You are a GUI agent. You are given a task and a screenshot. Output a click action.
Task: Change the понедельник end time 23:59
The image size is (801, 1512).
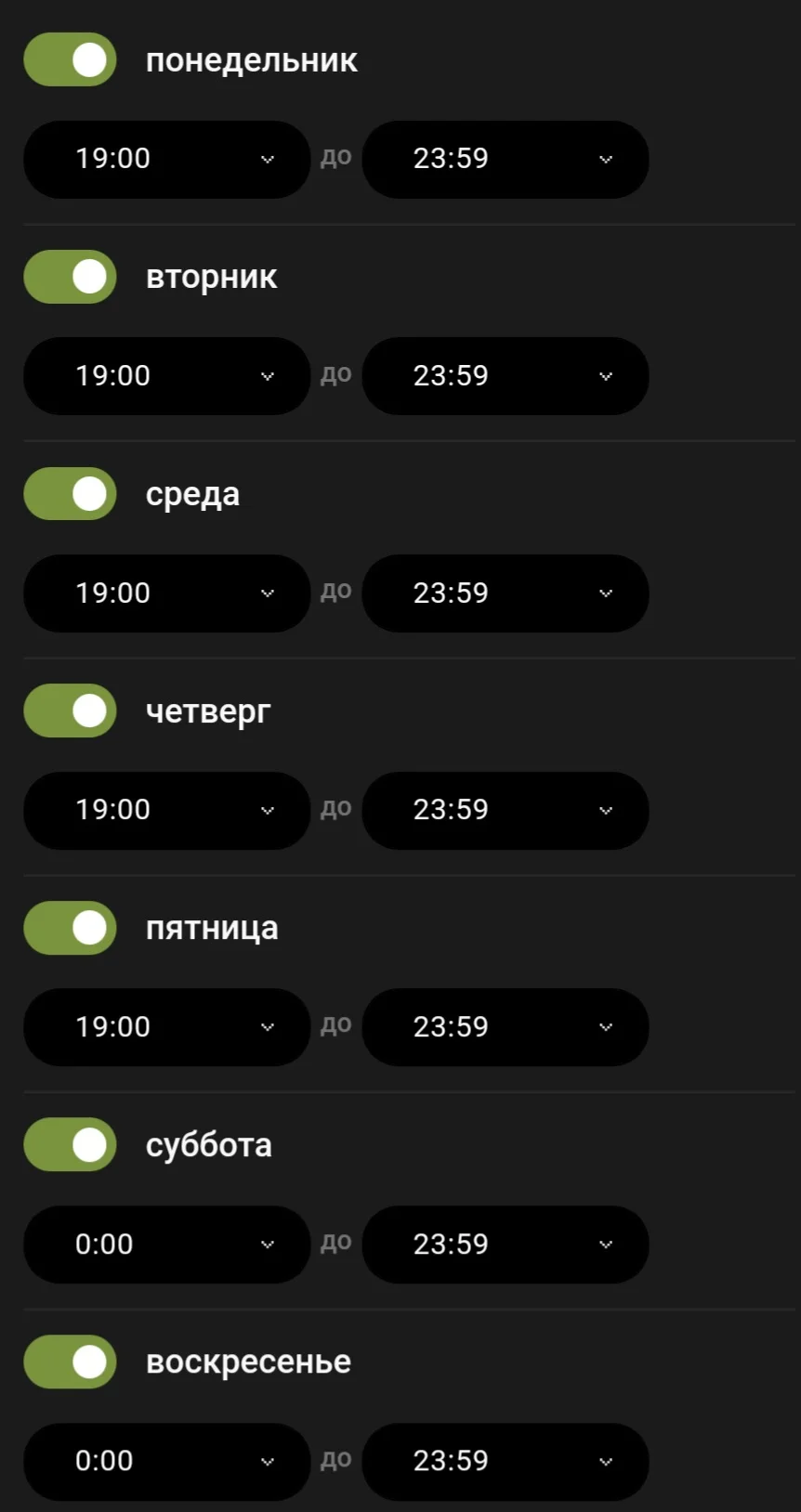click(x=505, y=159)
